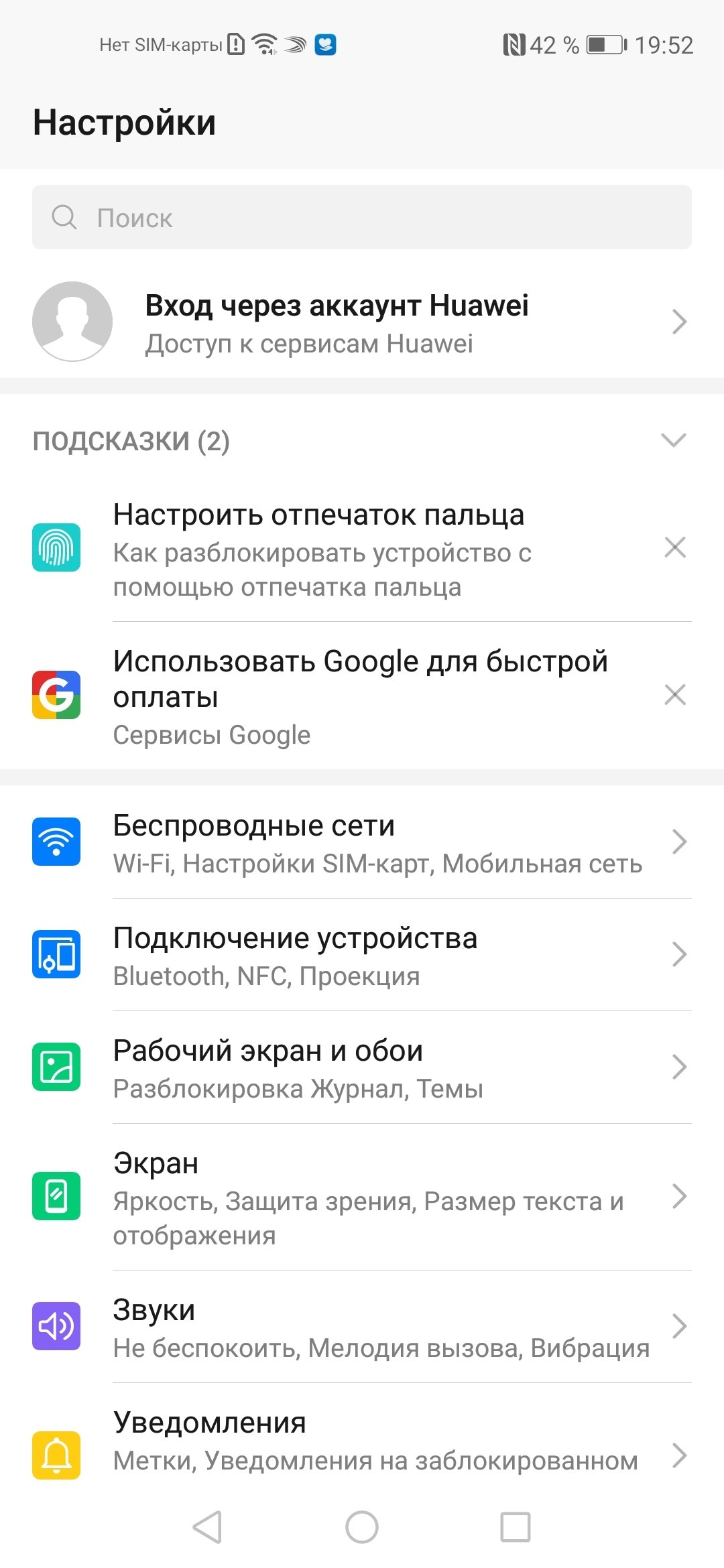Open Уведомления settings

point(362,1441)
